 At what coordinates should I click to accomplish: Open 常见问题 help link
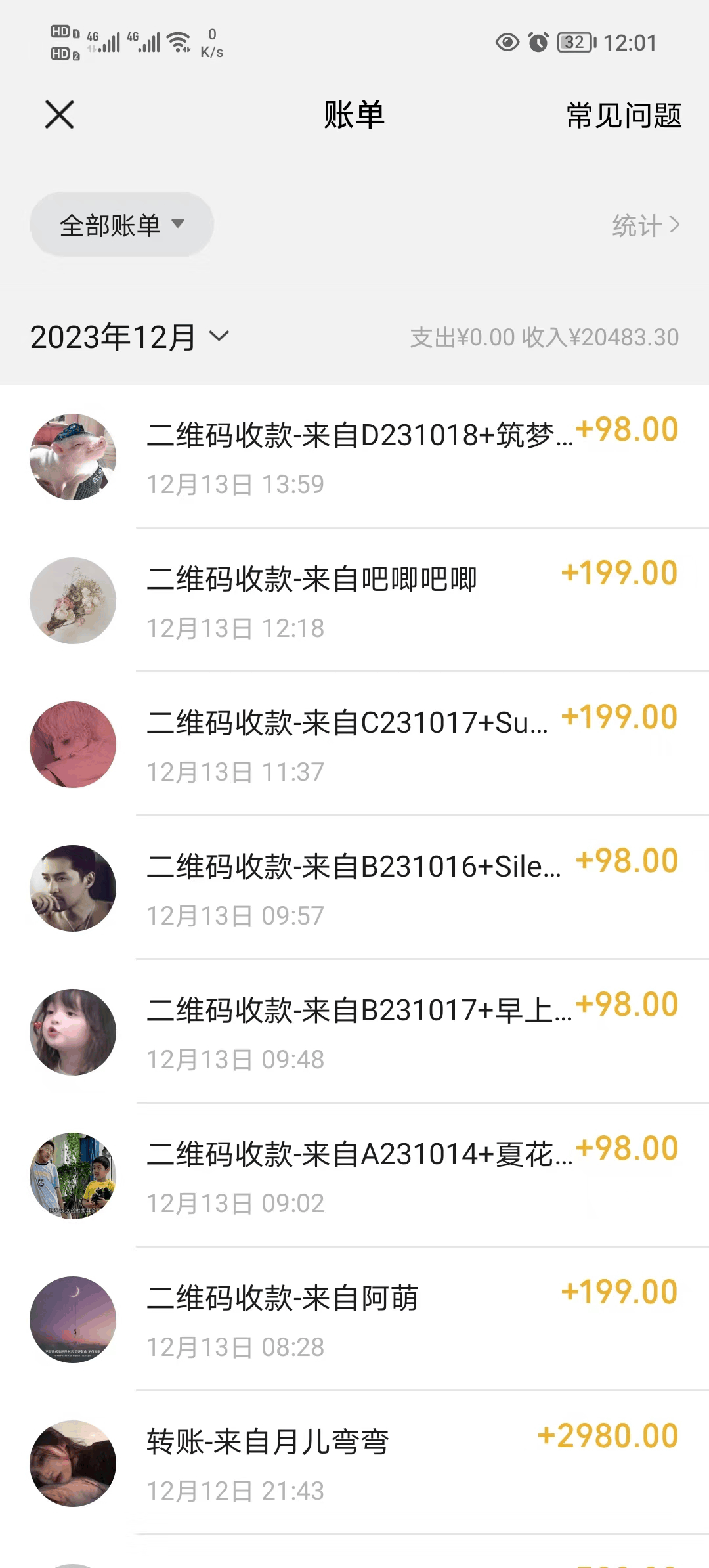[624, 116]
